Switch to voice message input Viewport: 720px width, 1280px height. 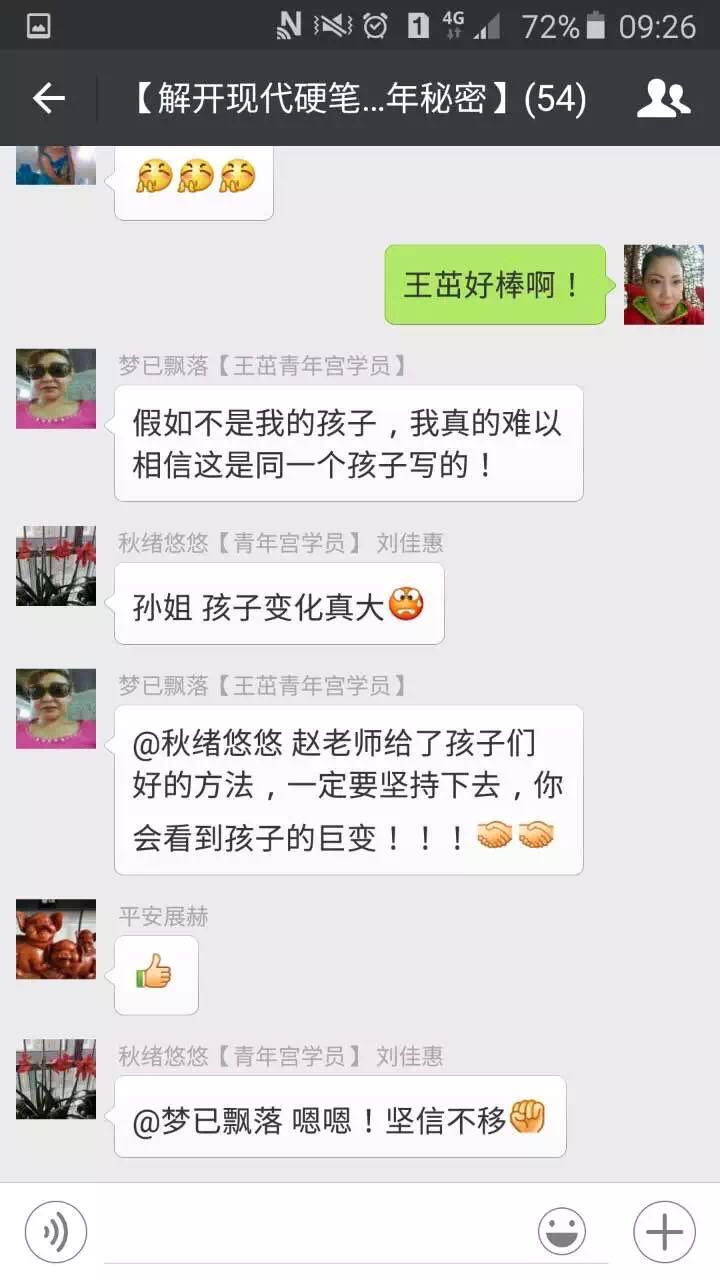click(56, 1232)
